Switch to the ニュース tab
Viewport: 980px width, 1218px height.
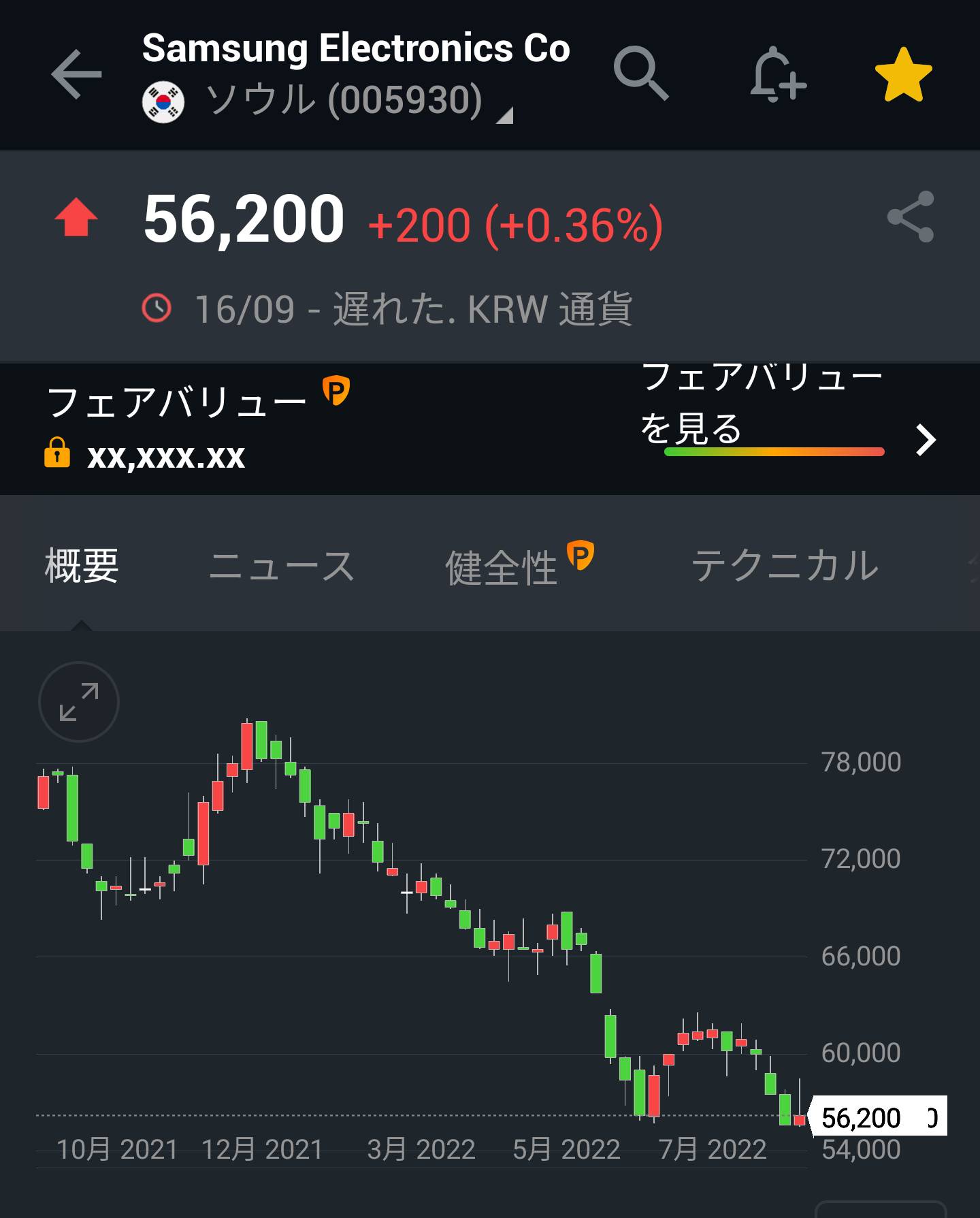point(282,566)
